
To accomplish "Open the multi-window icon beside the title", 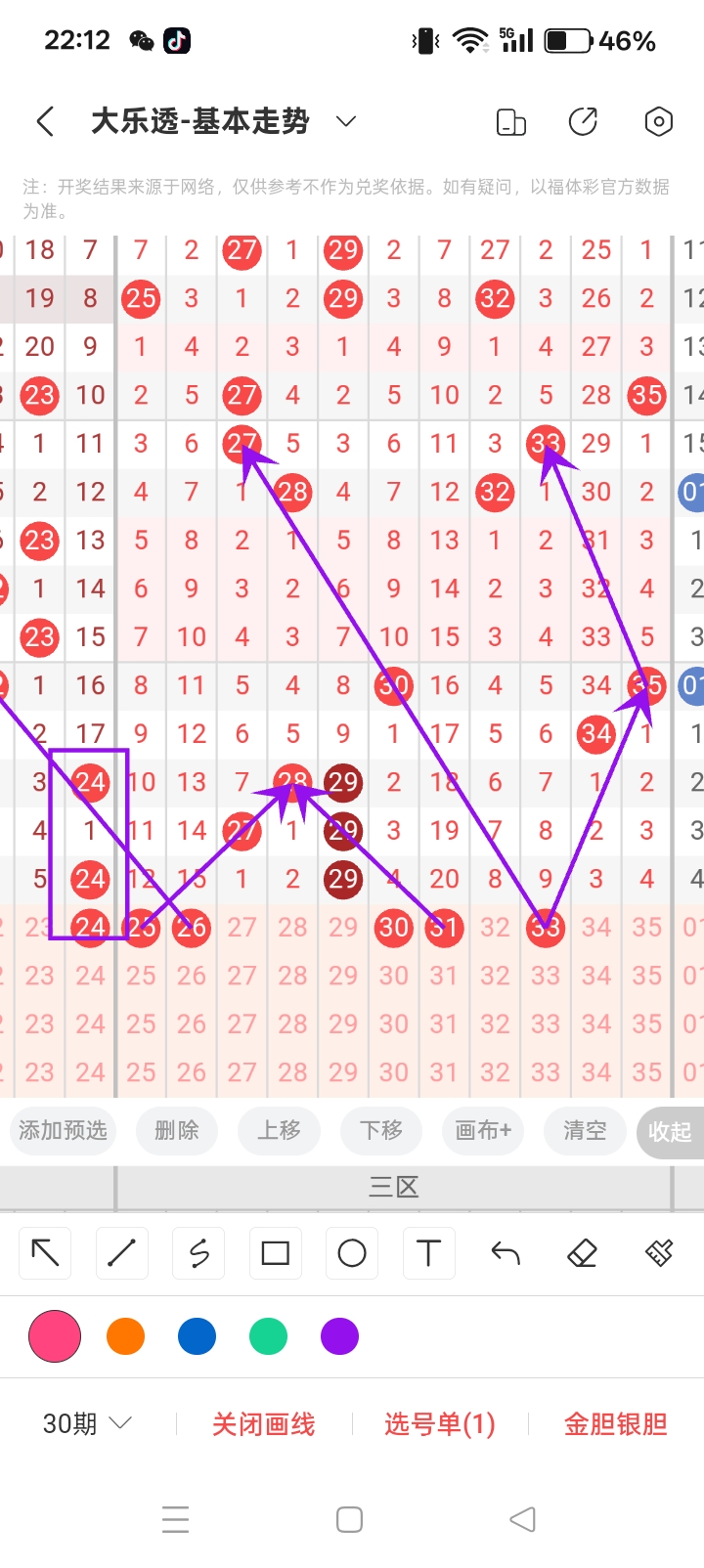I will click(510, 121).
